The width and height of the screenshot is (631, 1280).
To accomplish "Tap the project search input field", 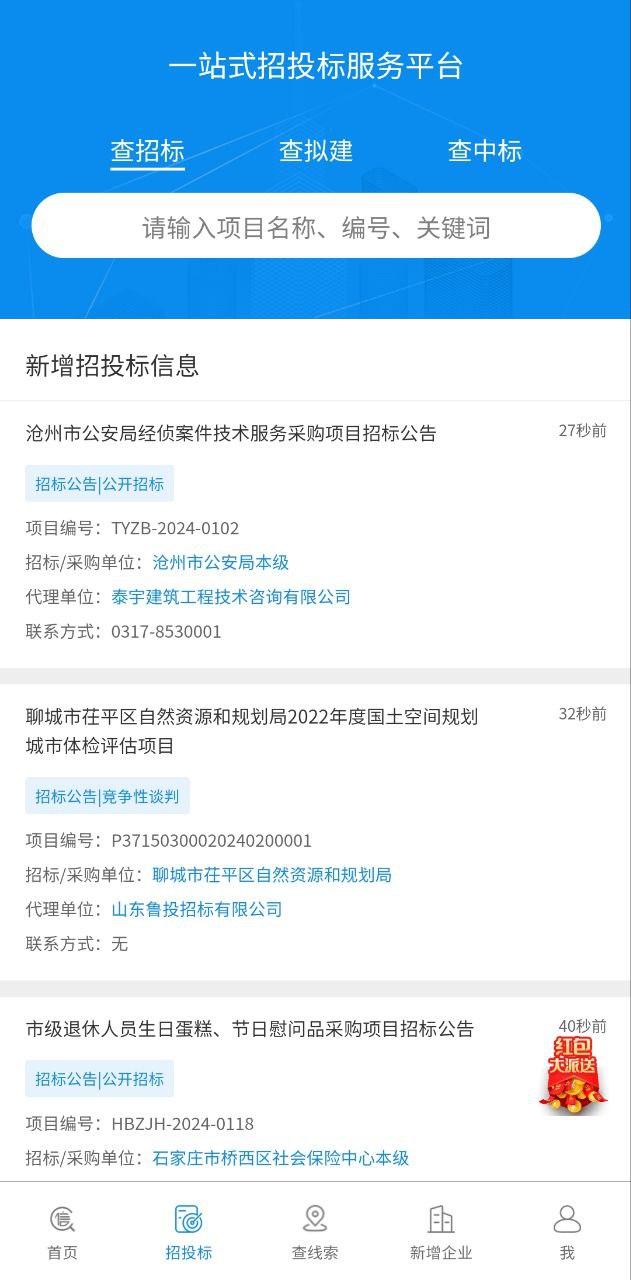I will (315, 227).
